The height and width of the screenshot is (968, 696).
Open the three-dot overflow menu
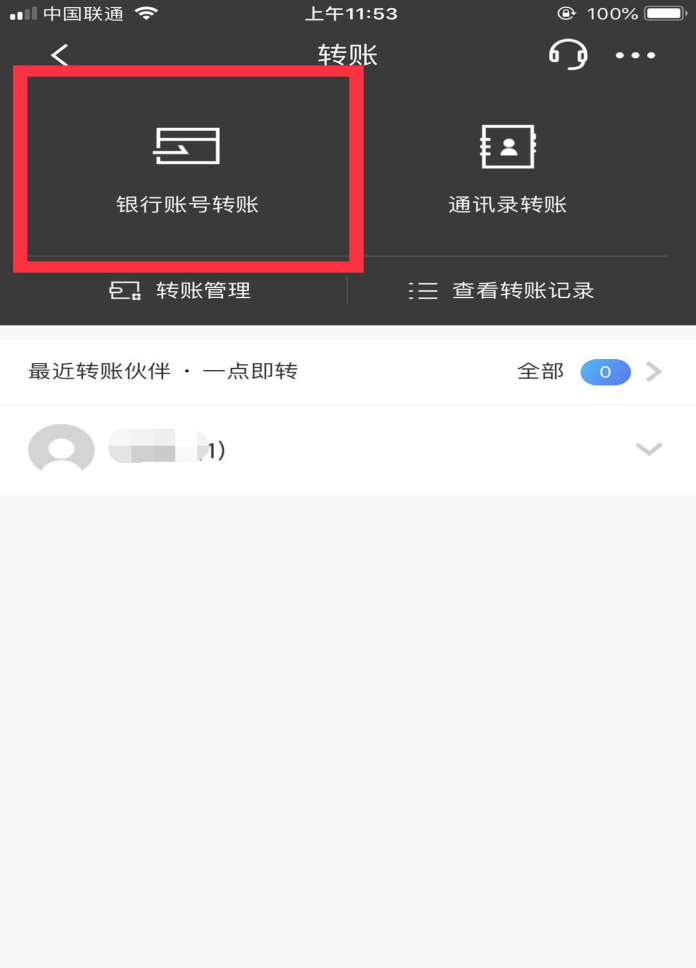(636, 55)
